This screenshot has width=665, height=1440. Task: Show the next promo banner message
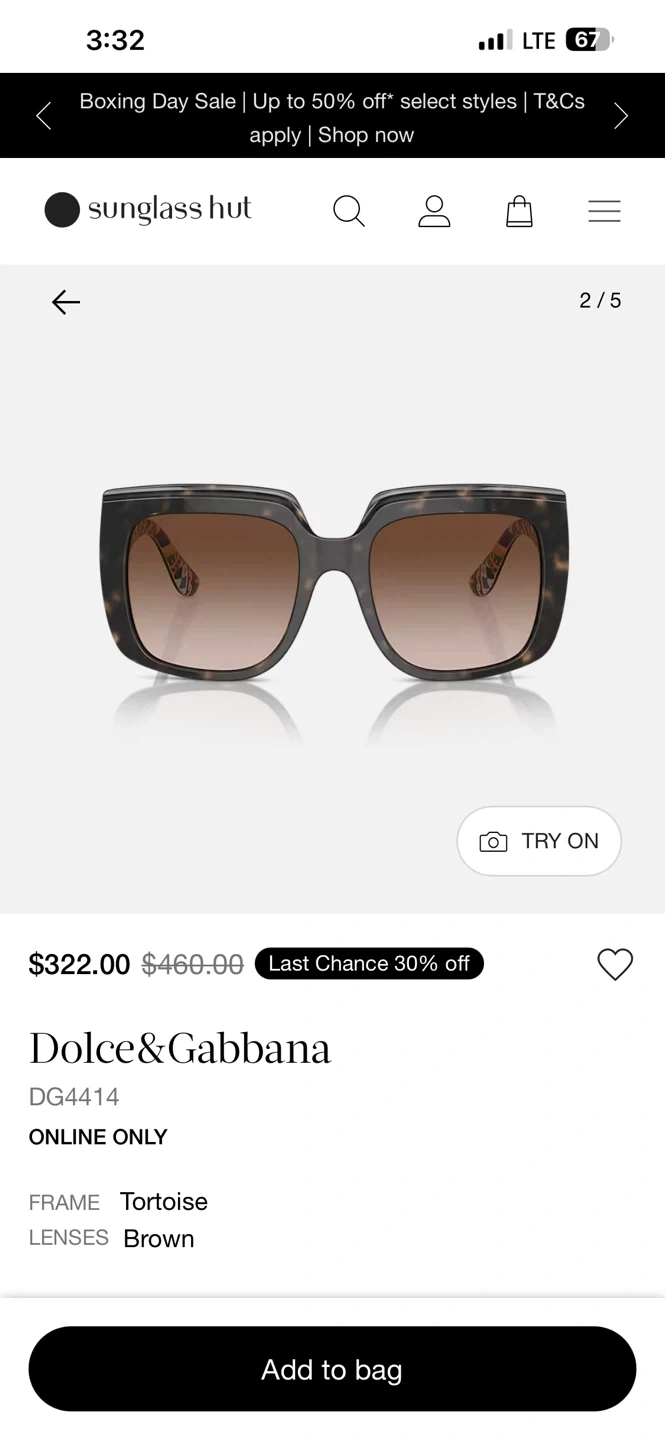click(621, 116)
